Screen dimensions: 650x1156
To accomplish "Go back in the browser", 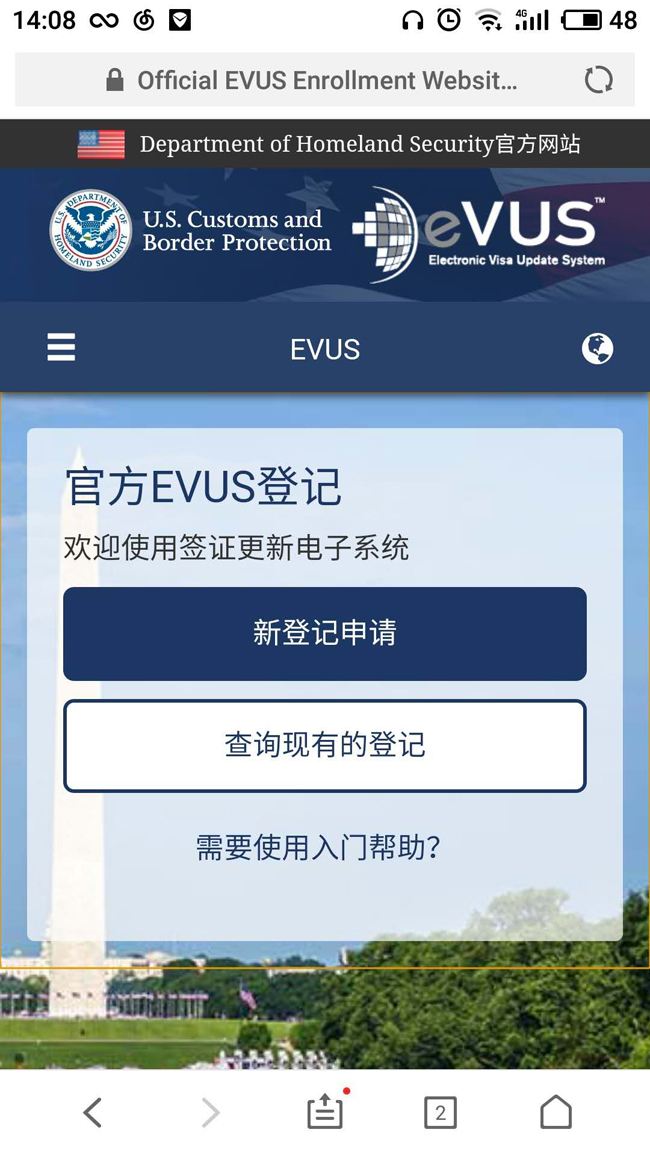I will pyautogui.click(x=93, y=1112).
